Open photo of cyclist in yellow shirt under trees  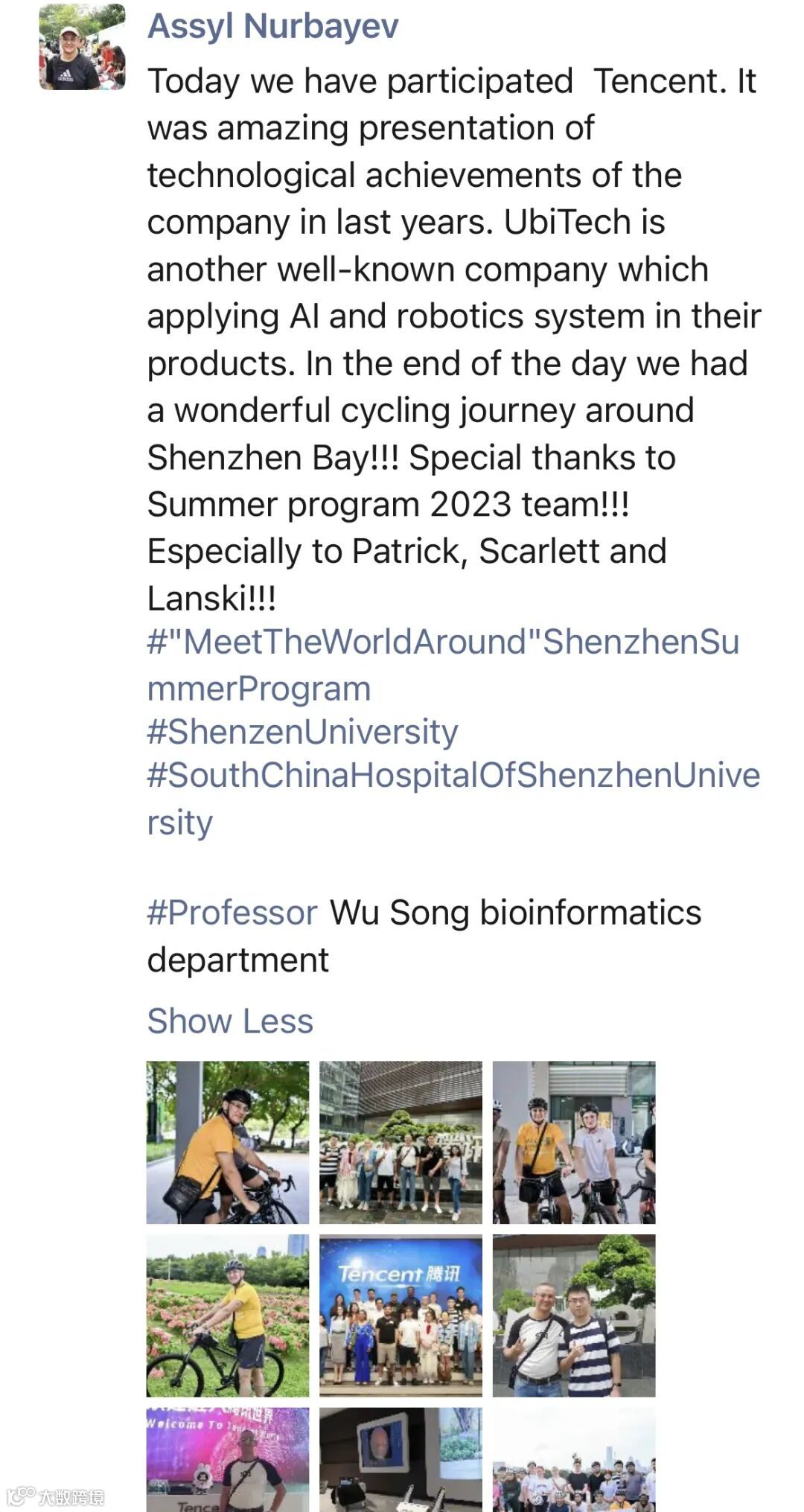pos(227,1142)
